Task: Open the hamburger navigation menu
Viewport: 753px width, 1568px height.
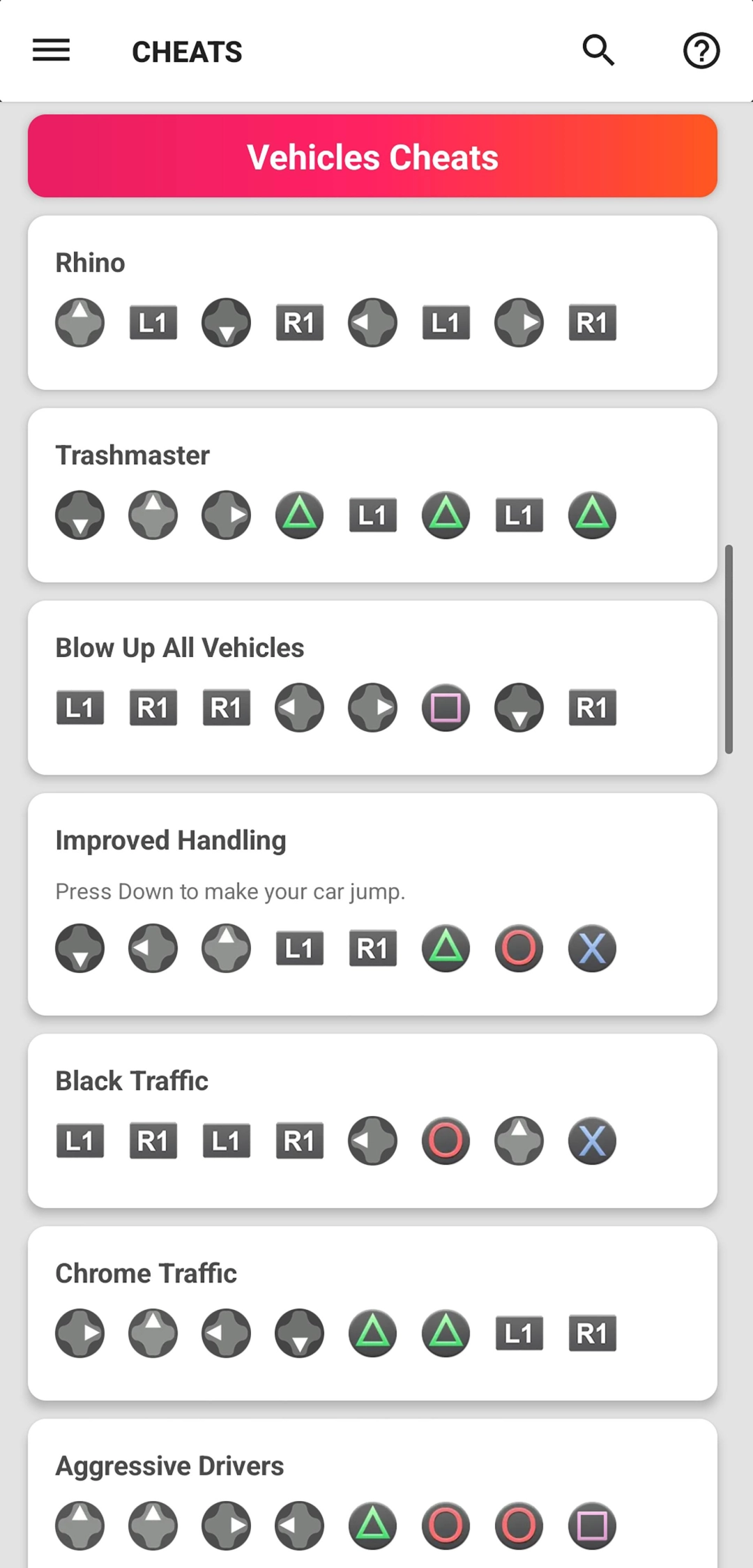Action: (x=51, y=50)
